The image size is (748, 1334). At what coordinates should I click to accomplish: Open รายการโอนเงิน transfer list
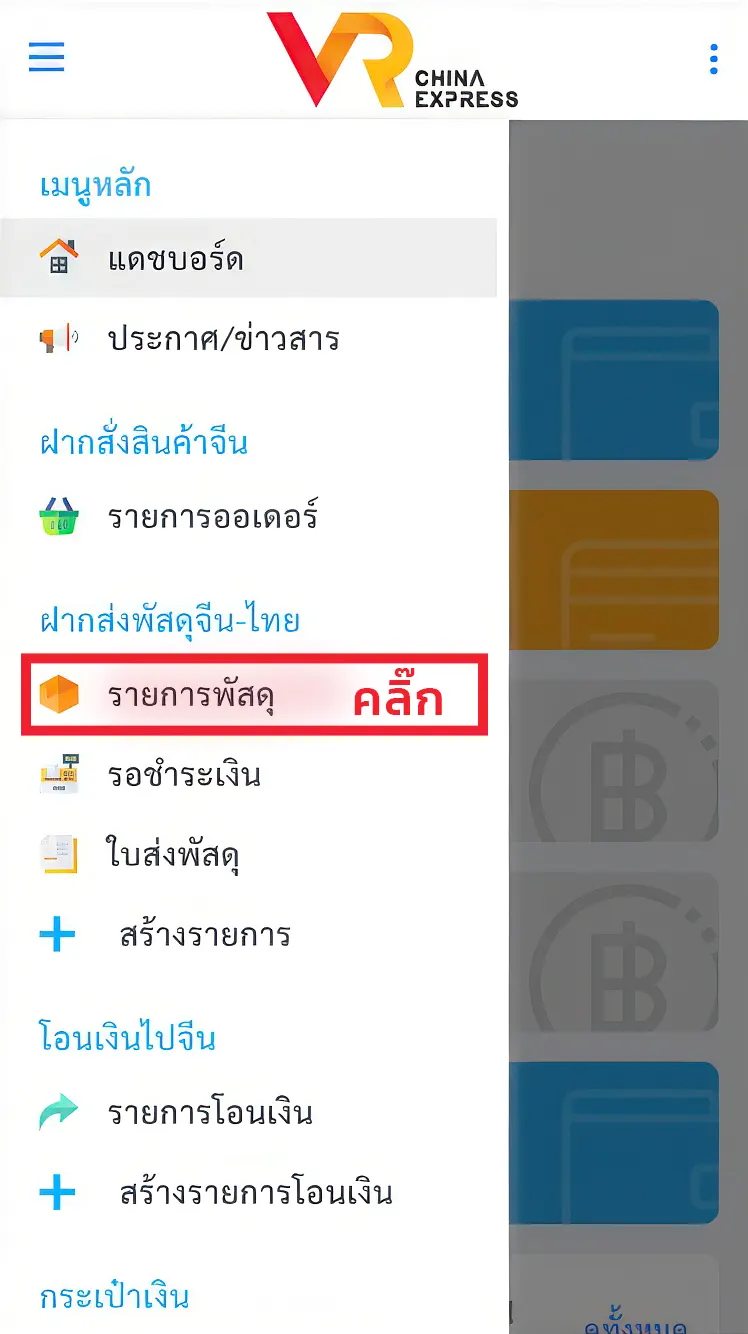coord(210,1113)
